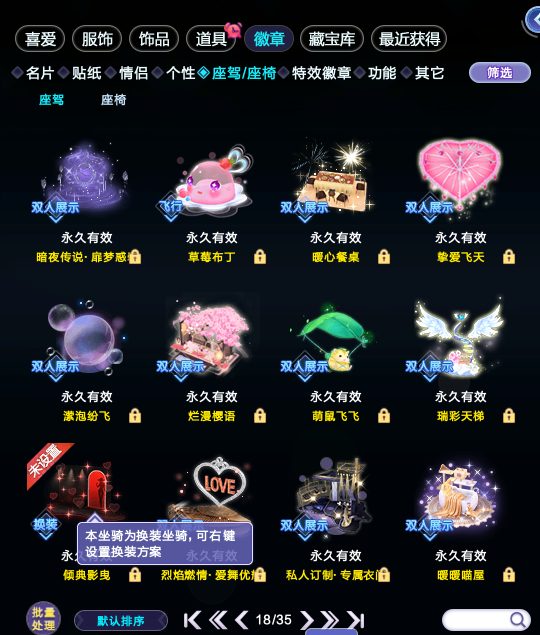This screenshot has height=635, width=540.
Task: Switch to 最近获得 tab
Action: 409,39
